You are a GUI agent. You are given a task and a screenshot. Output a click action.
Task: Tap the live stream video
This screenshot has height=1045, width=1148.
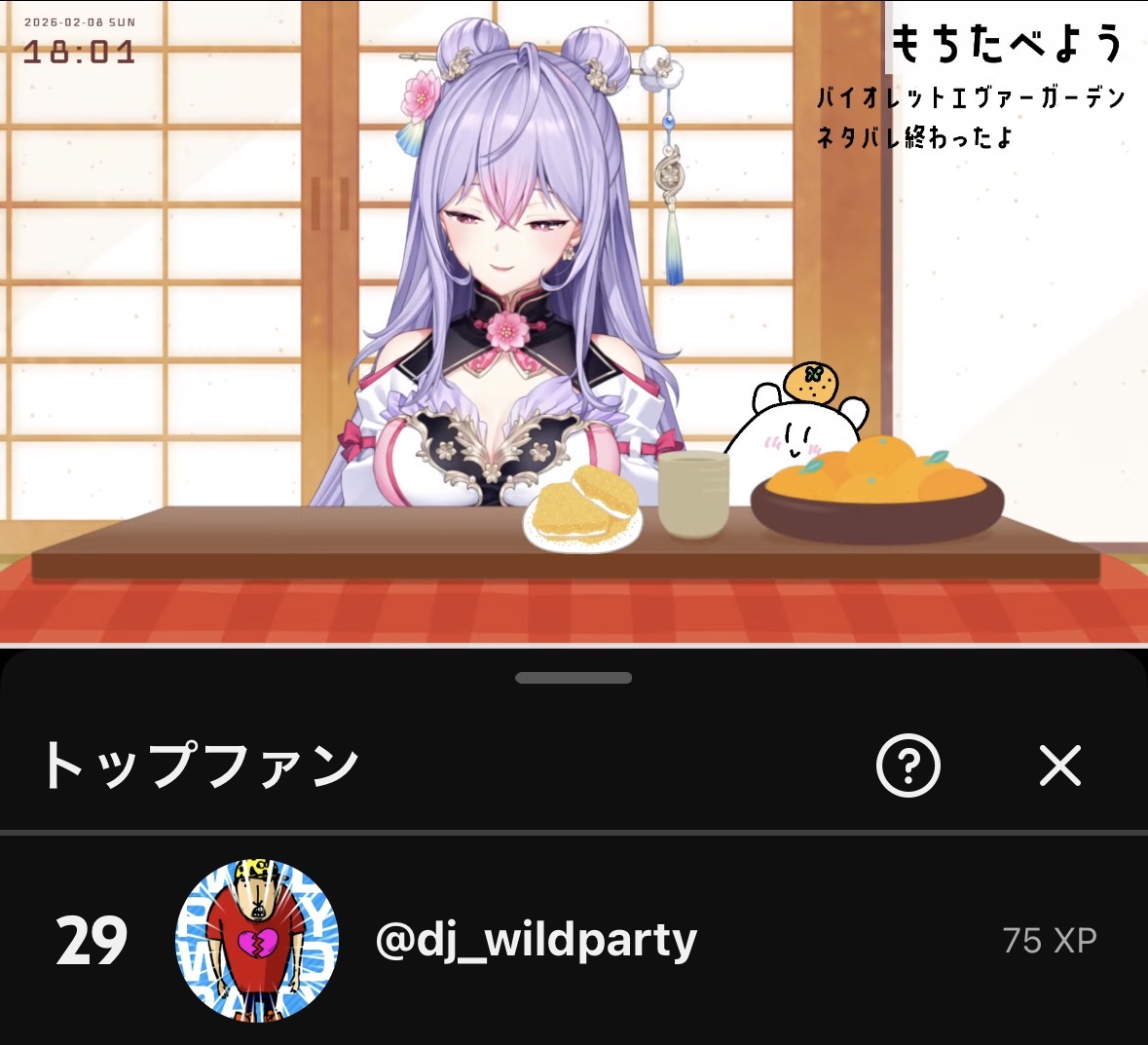pyautogui.click(x=574, y=322)
